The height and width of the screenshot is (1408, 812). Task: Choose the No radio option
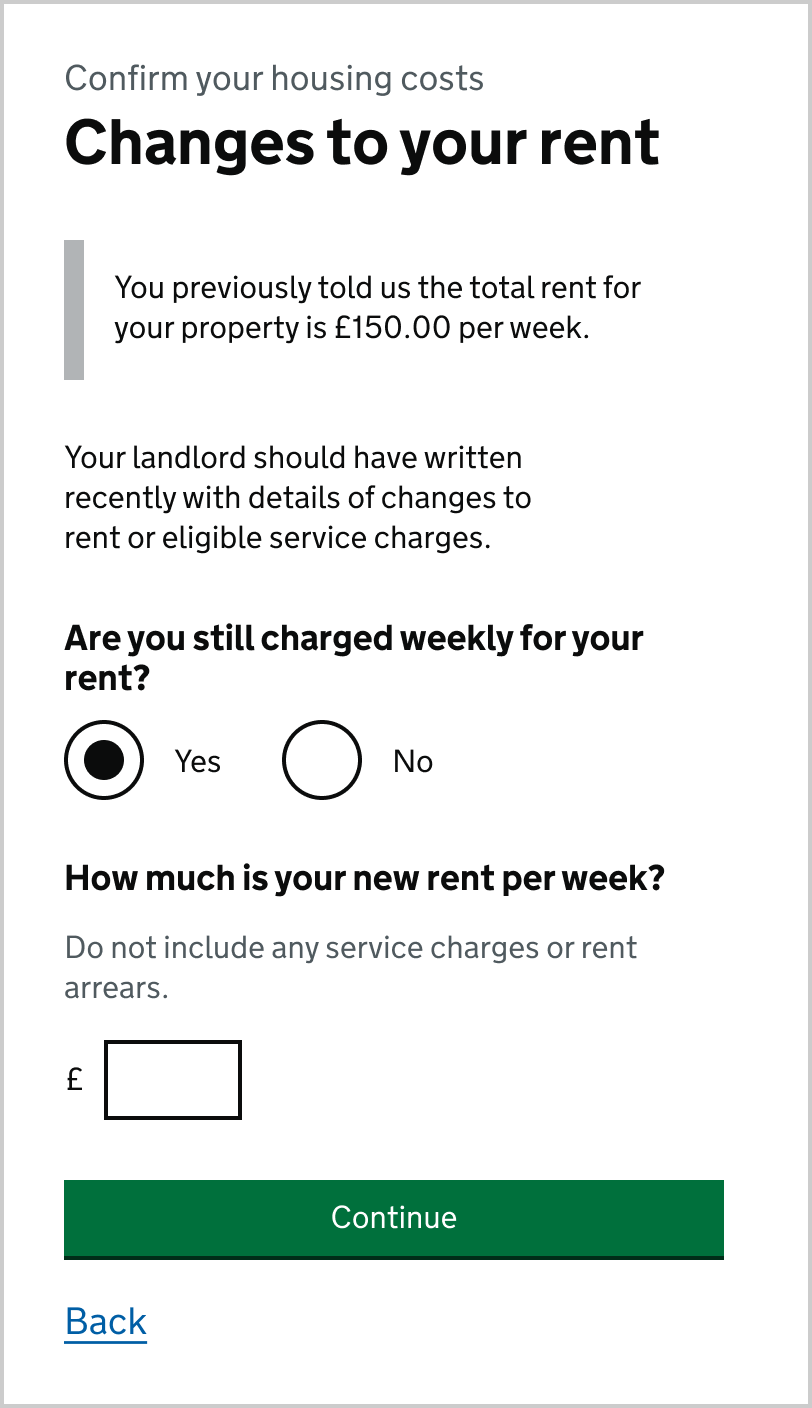322,761
